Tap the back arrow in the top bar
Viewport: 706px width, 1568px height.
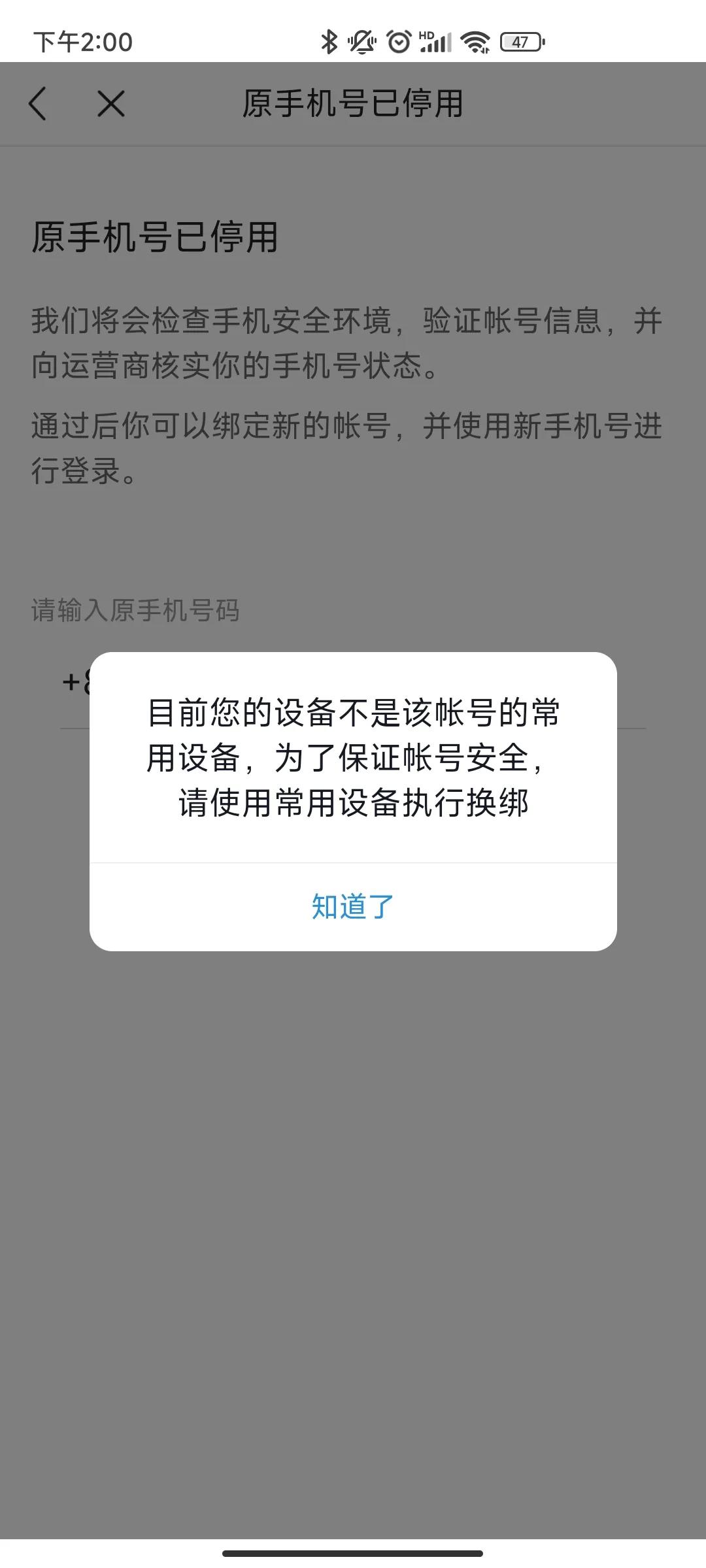click(x=37, y=105)
